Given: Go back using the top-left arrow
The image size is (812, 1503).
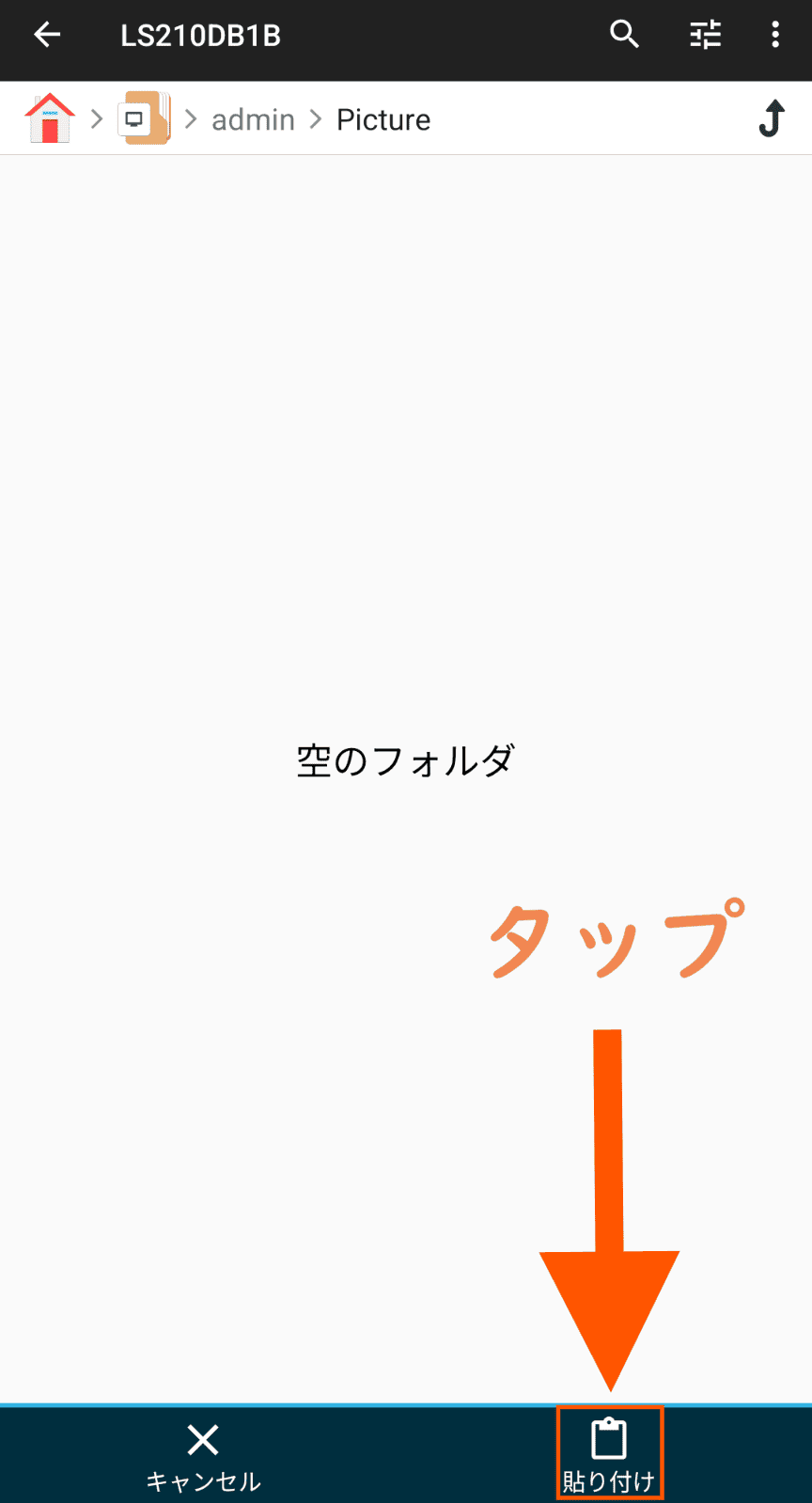Looking at the screenshot, I should point(47,36).
